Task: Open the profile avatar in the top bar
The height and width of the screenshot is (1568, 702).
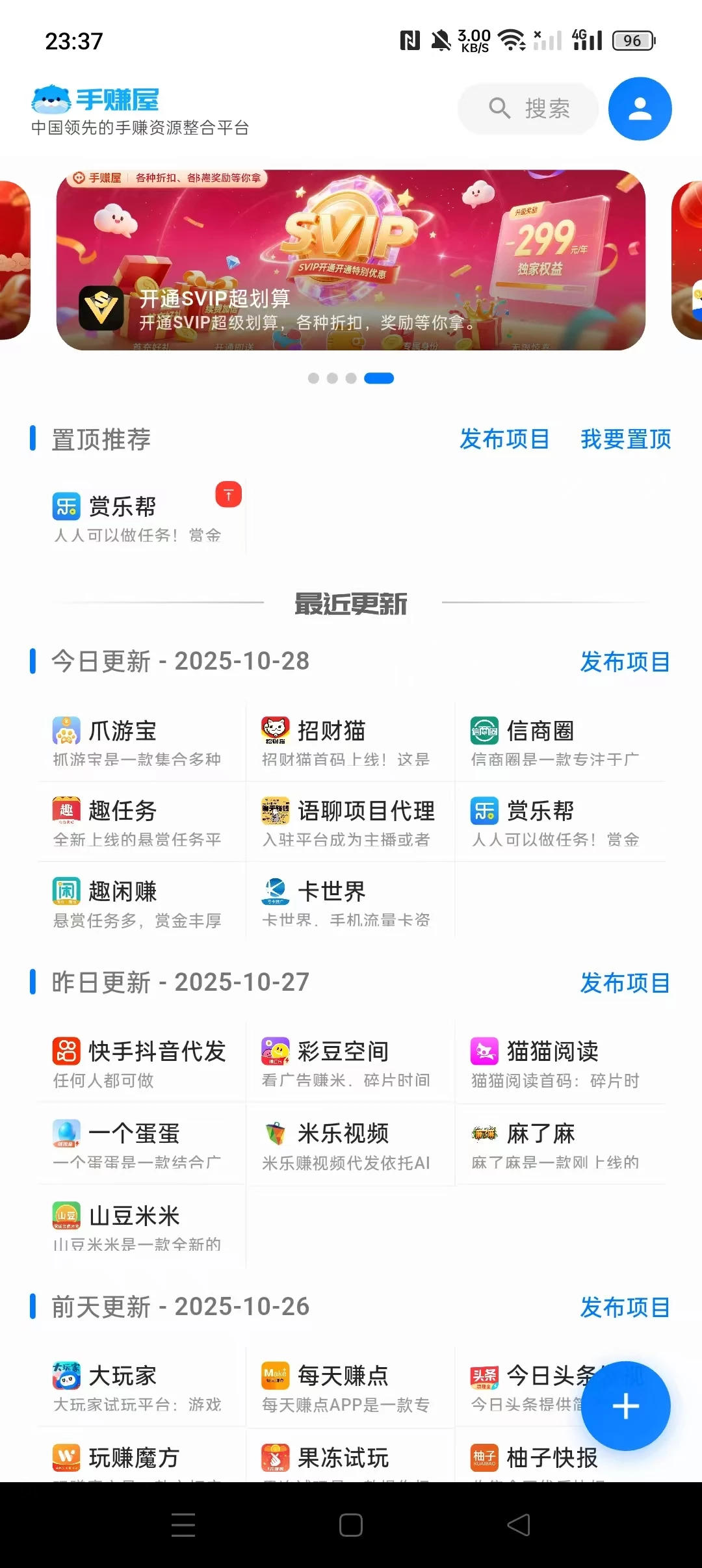Action: click(640, 109)
